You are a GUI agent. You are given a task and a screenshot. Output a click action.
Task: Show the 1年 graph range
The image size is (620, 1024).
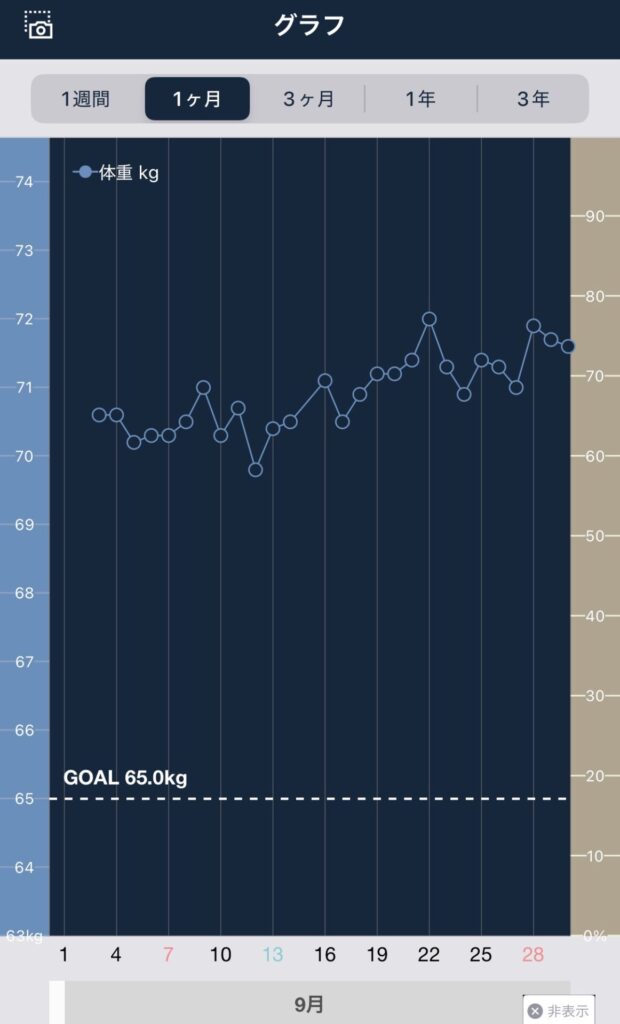point(420,99)
